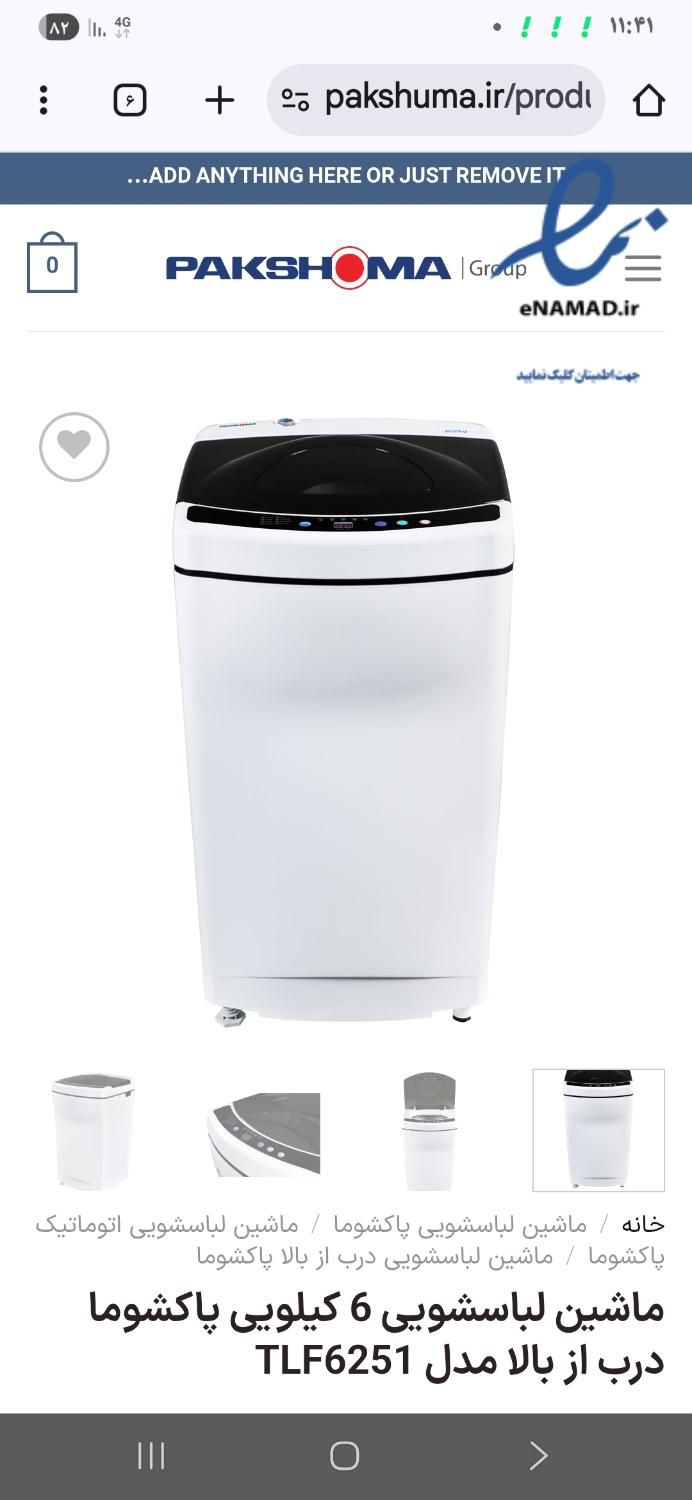Go to the browser home page
Viewport: 692px width, 1500px height.
pyautogui.click(x=648, y=100)
